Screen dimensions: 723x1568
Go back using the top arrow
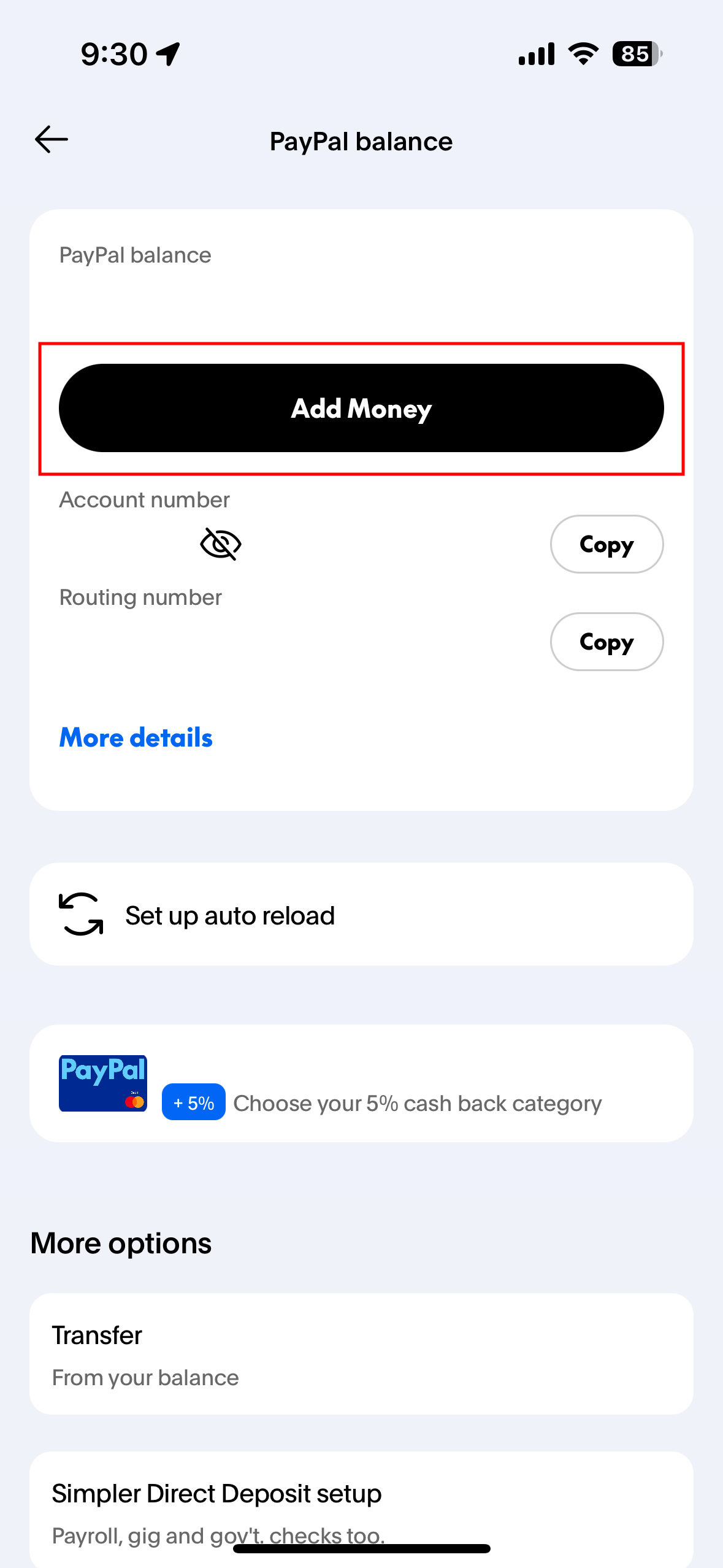pos(52,140)
